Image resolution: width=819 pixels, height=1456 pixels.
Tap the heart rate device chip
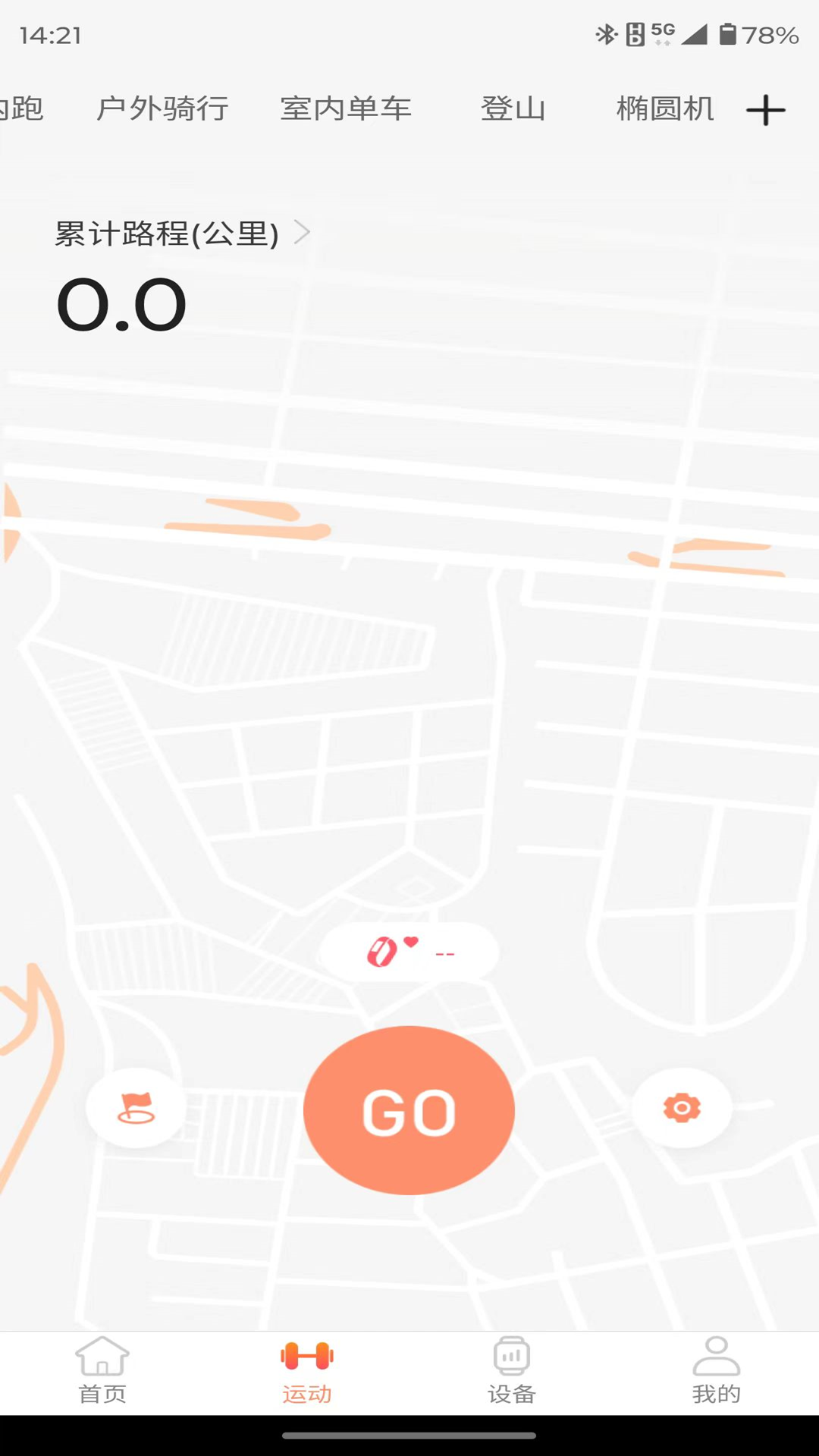tap(409, 952)
